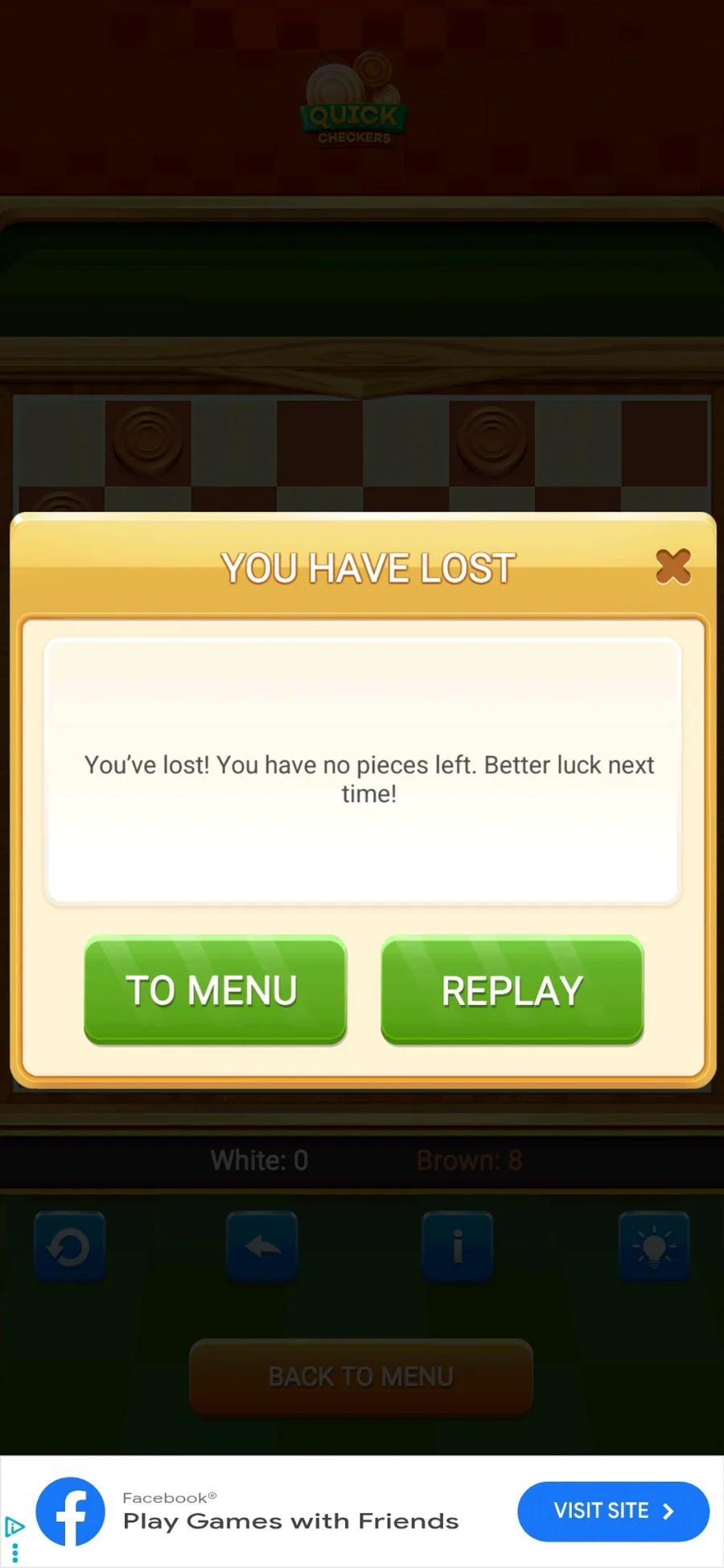Open the ad choices info icon
724x1568 pixels.
point(14,1526)
